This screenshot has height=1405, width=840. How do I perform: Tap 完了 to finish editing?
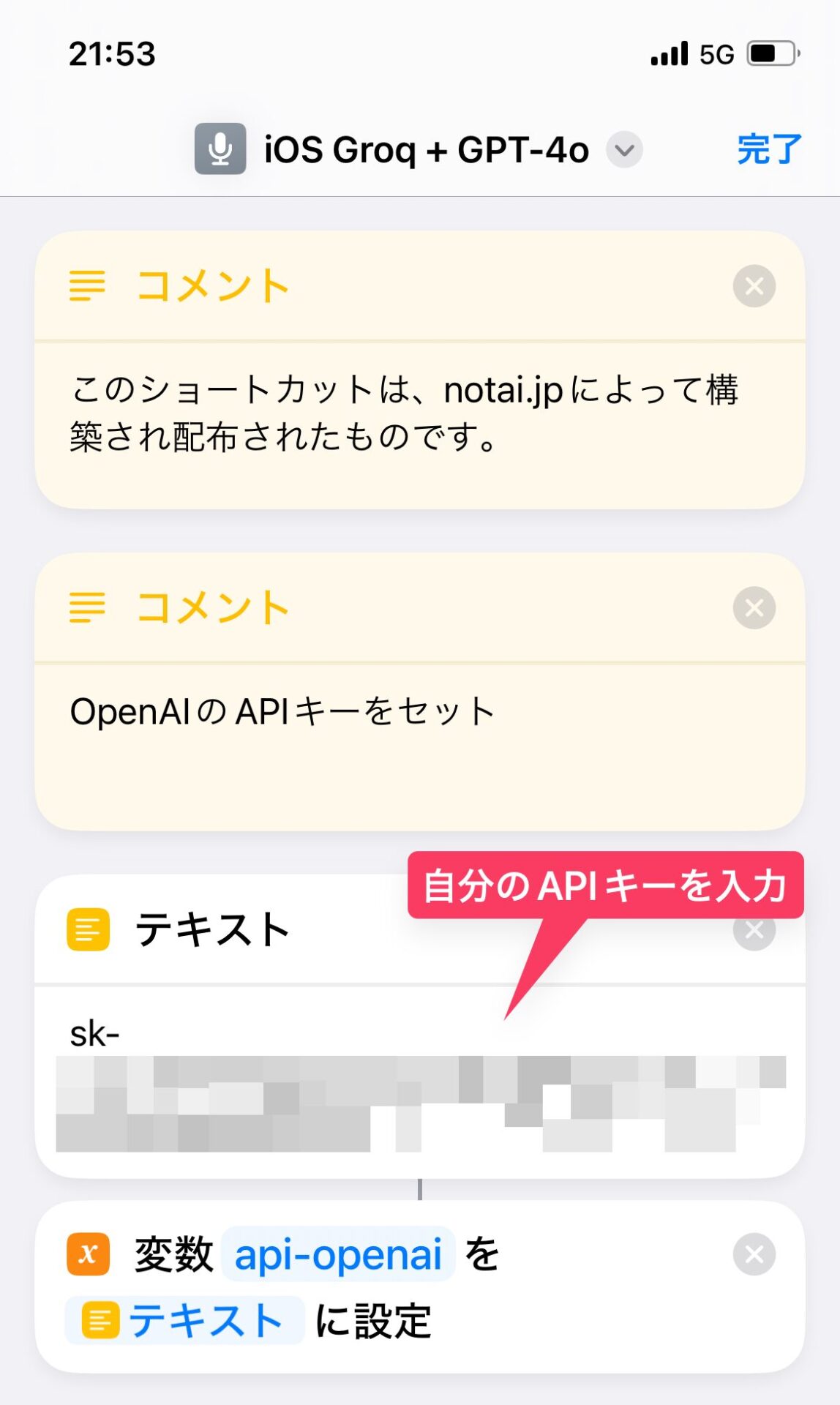[769, 149]
